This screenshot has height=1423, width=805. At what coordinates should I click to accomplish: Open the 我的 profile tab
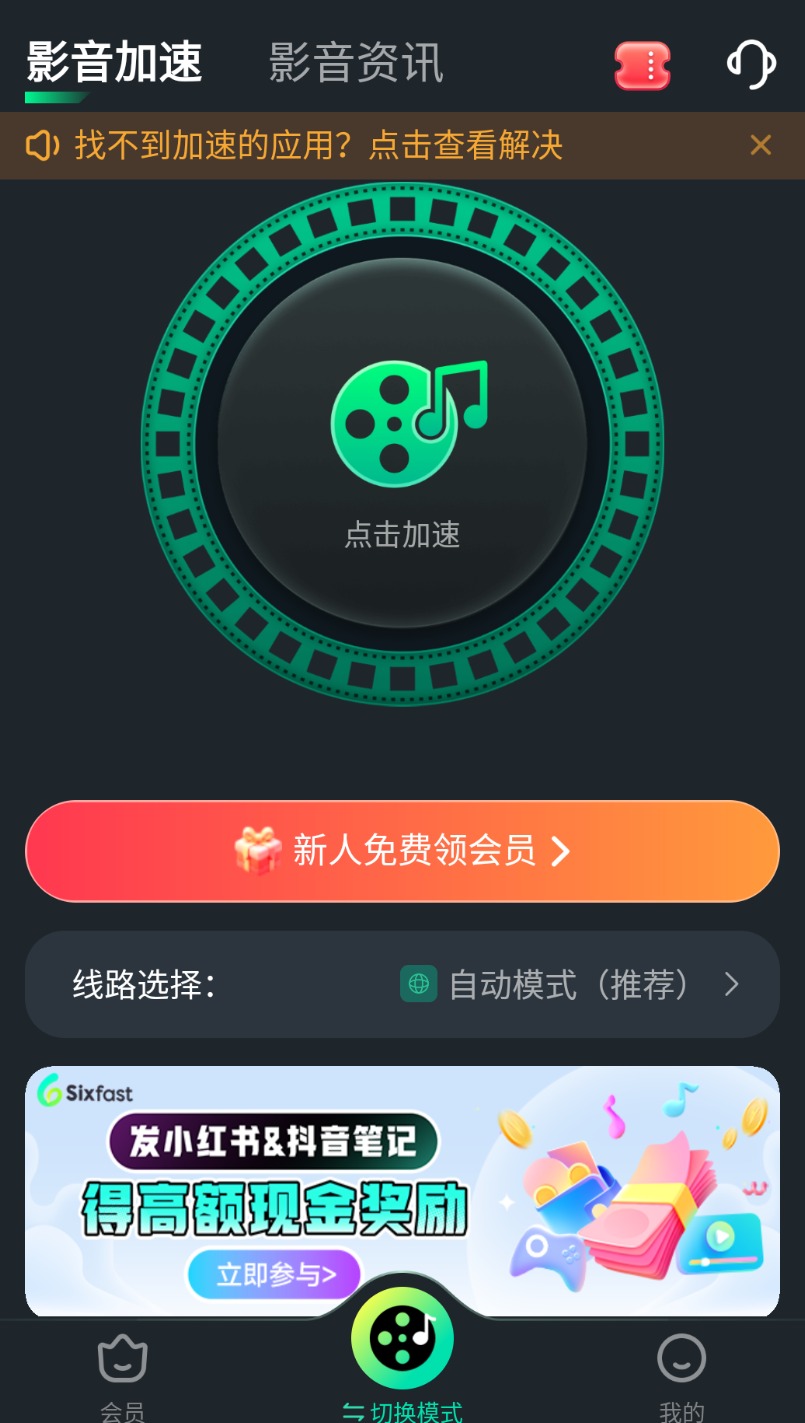[x=682, y=1375]
